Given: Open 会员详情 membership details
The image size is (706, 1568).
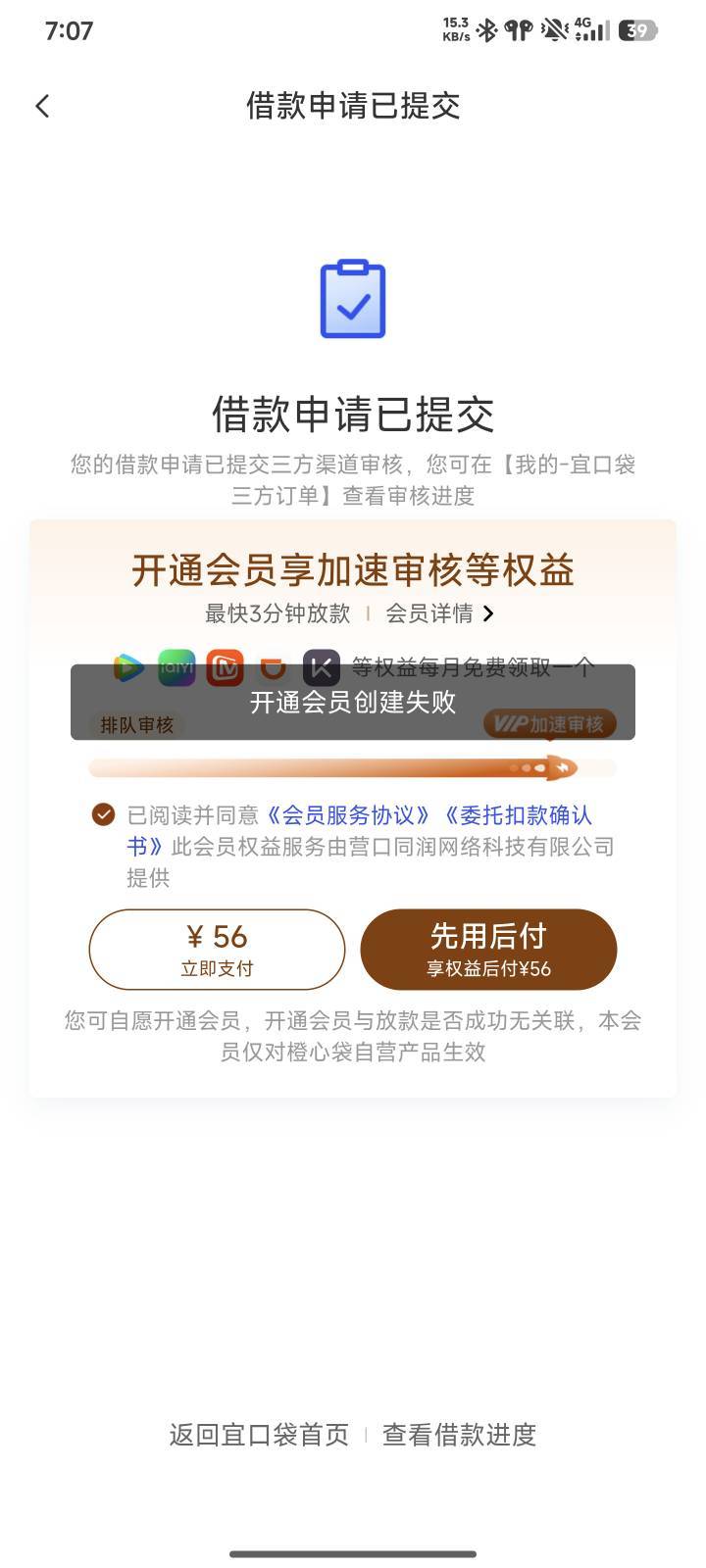Looking at the screenshot, I should (x=439, y=613).
